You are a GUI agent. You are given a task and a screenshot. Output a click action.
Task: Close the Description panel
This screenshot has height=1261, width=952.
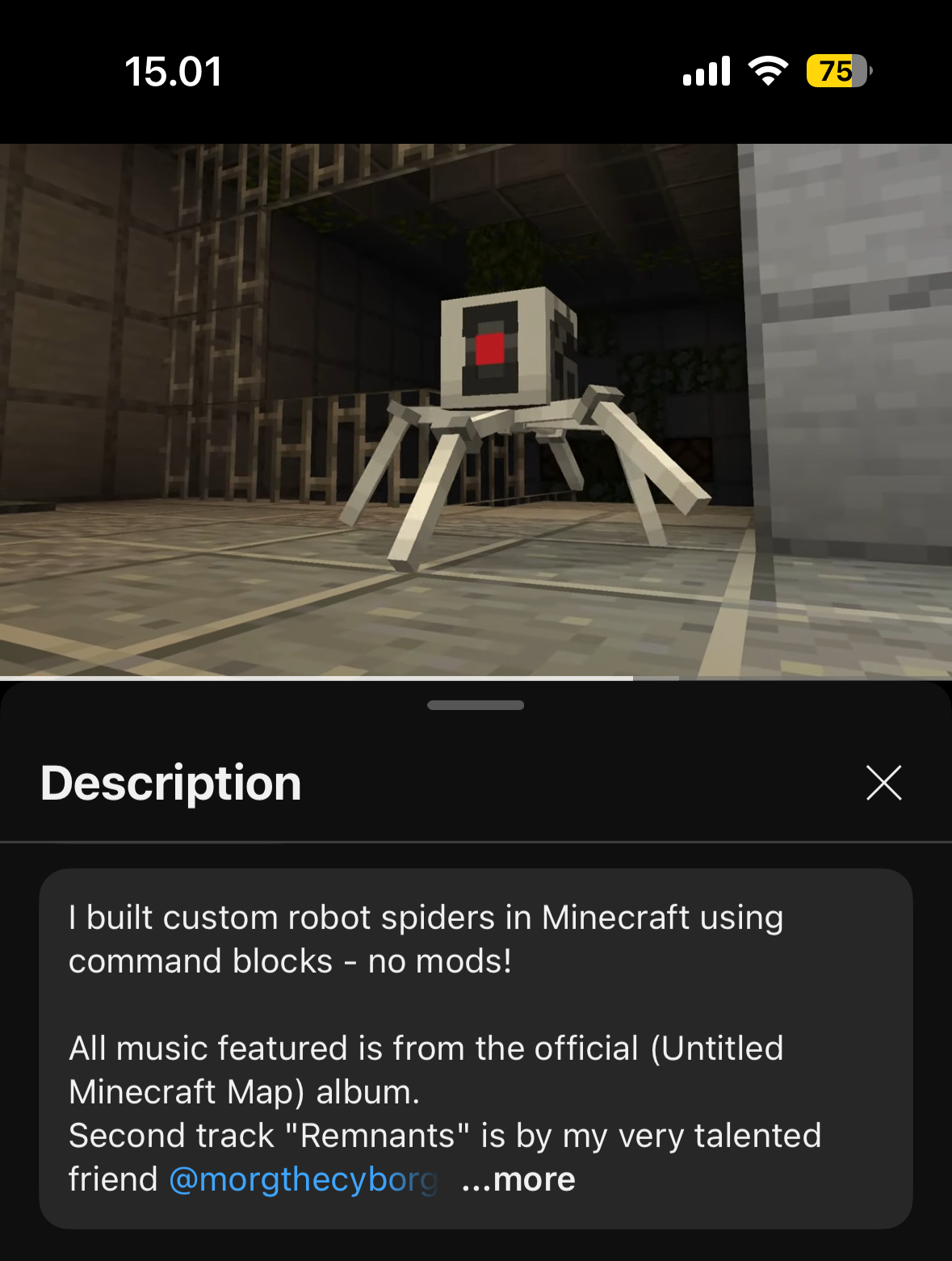[883, 783]
